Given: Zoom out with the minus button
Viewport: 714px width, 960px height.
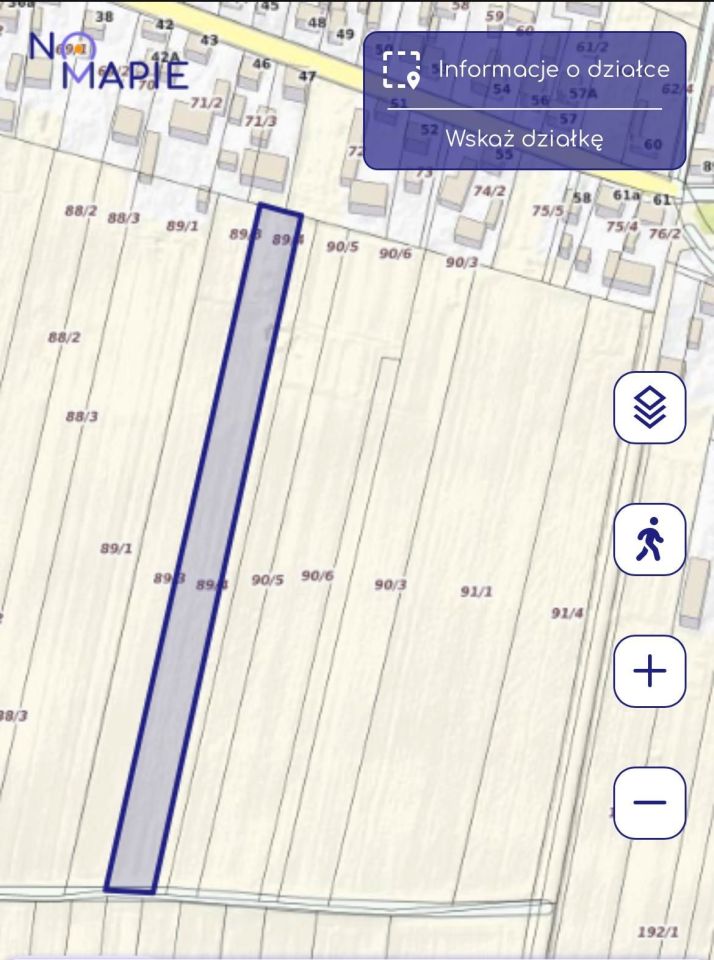Looking at the screenshot, I should [x=650, y=802].
